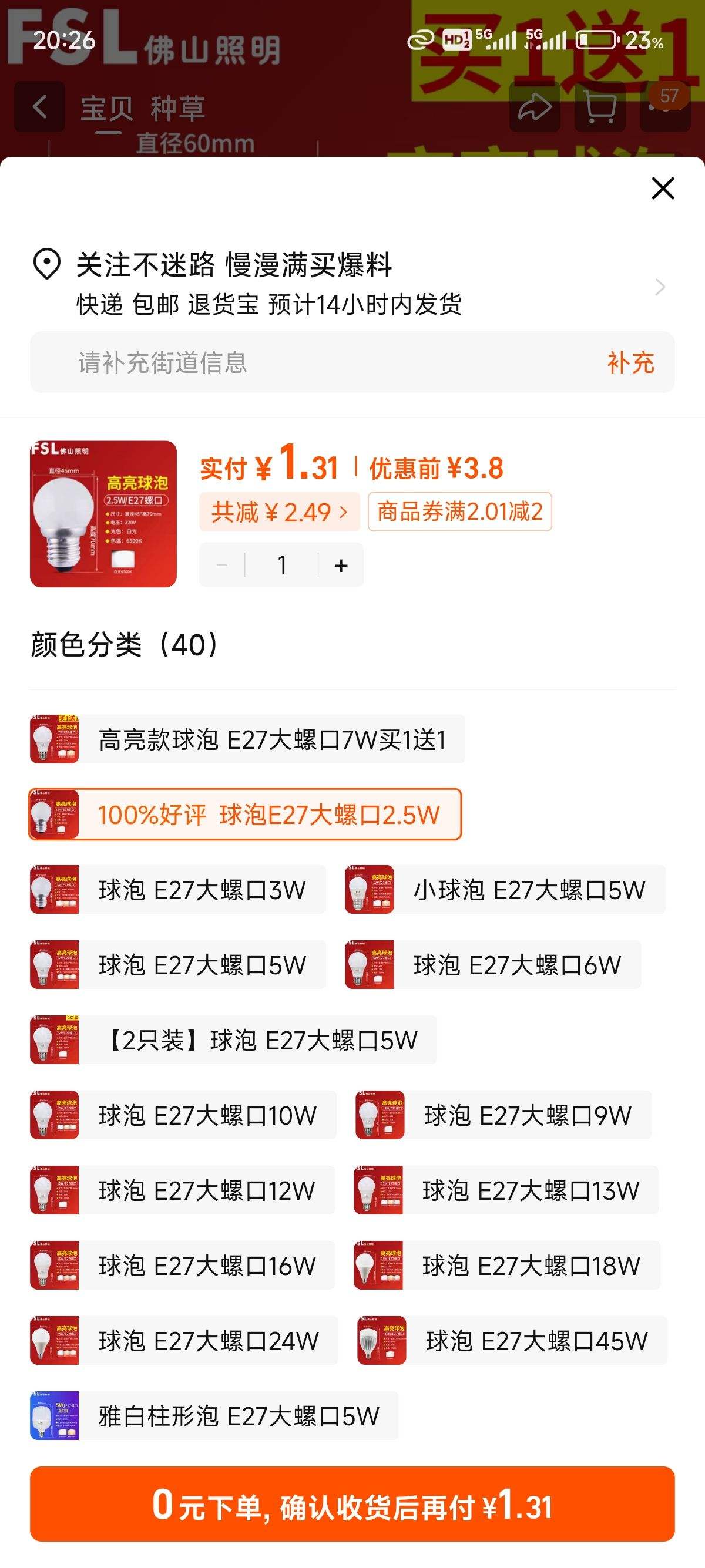Tap 商品券满2.01减2 coupon tag
Screen dimensions: 705x1568
pos(459,512)
